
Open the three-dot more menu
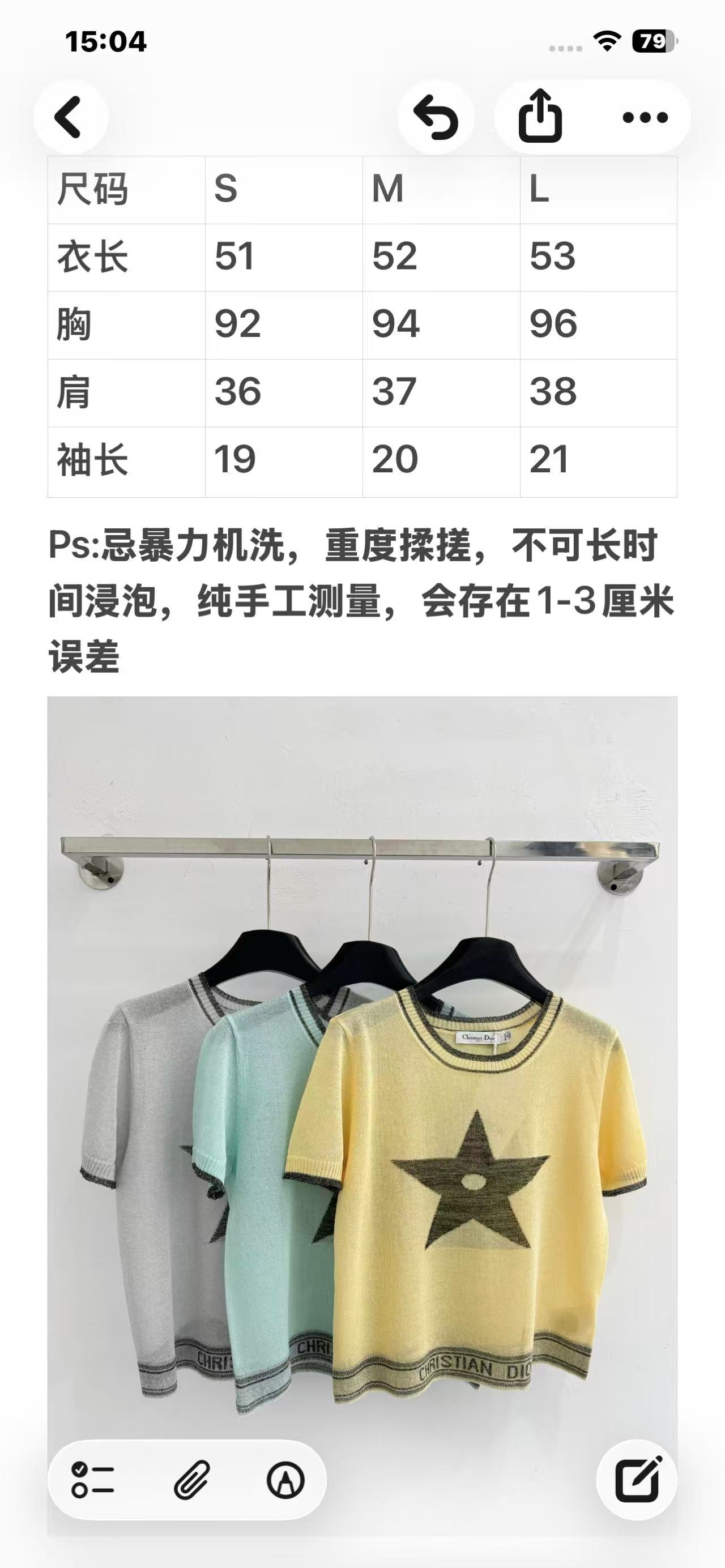(645, 116)
